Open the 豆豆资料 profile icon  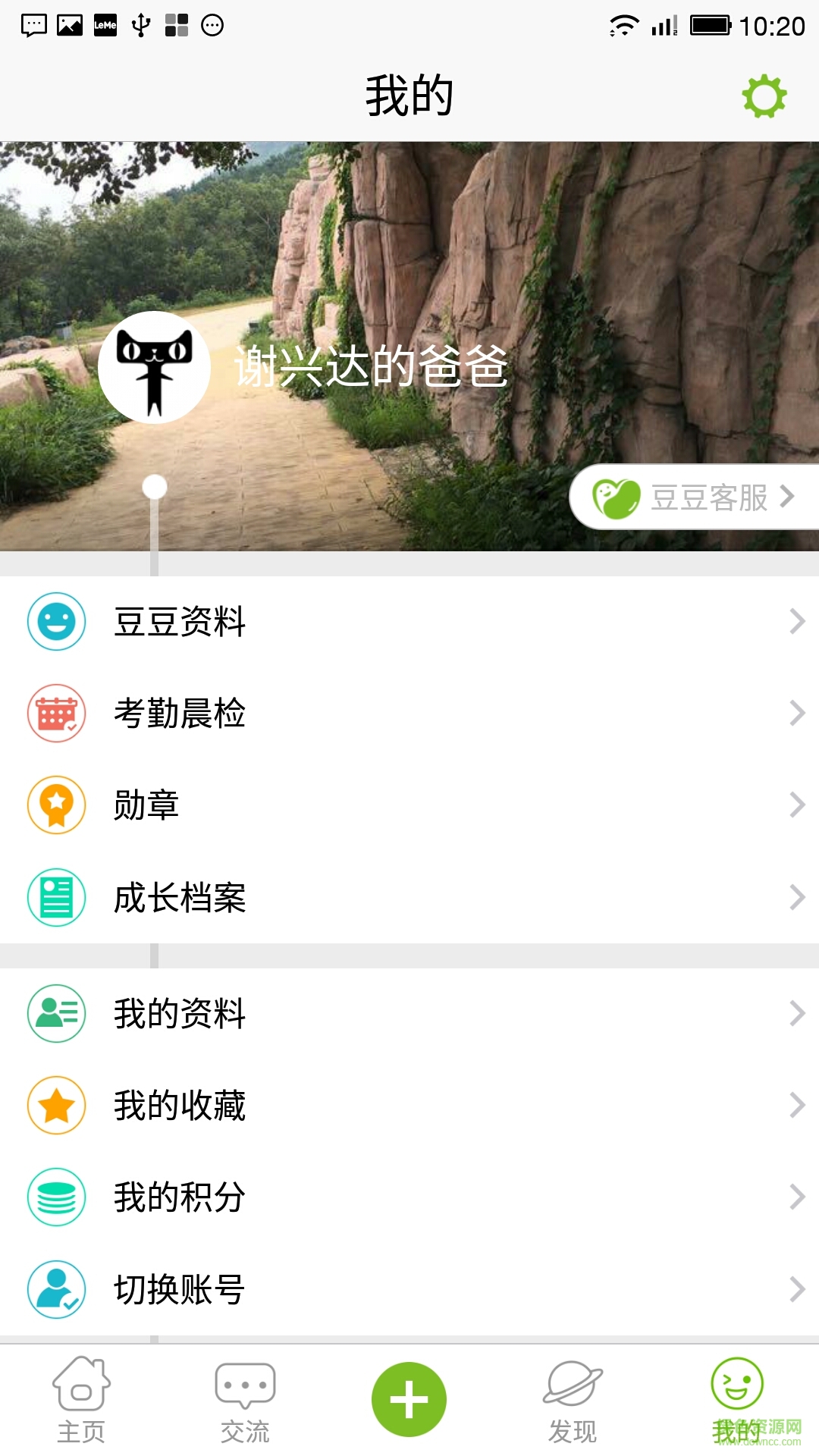[x=55, y=622]
